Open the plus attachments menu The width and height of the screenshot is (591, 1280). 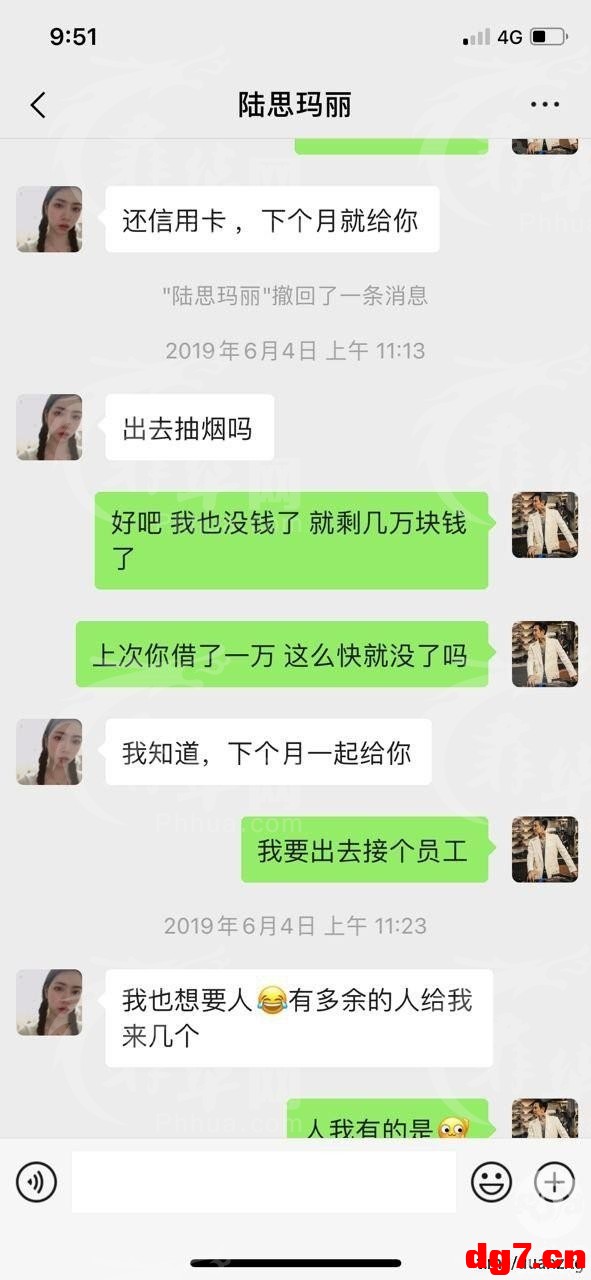554,1183
